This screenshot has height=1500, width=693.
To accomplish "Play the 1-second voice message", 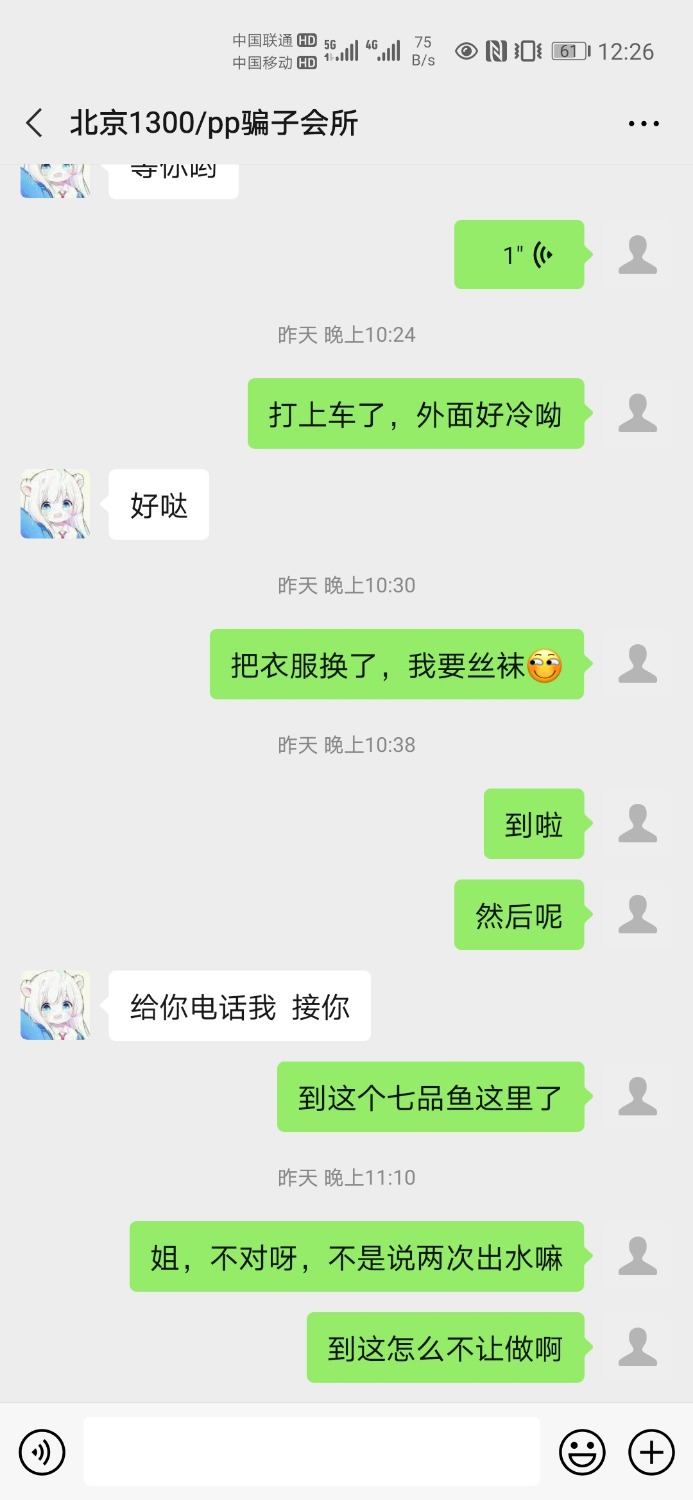I will click(519, 255).
